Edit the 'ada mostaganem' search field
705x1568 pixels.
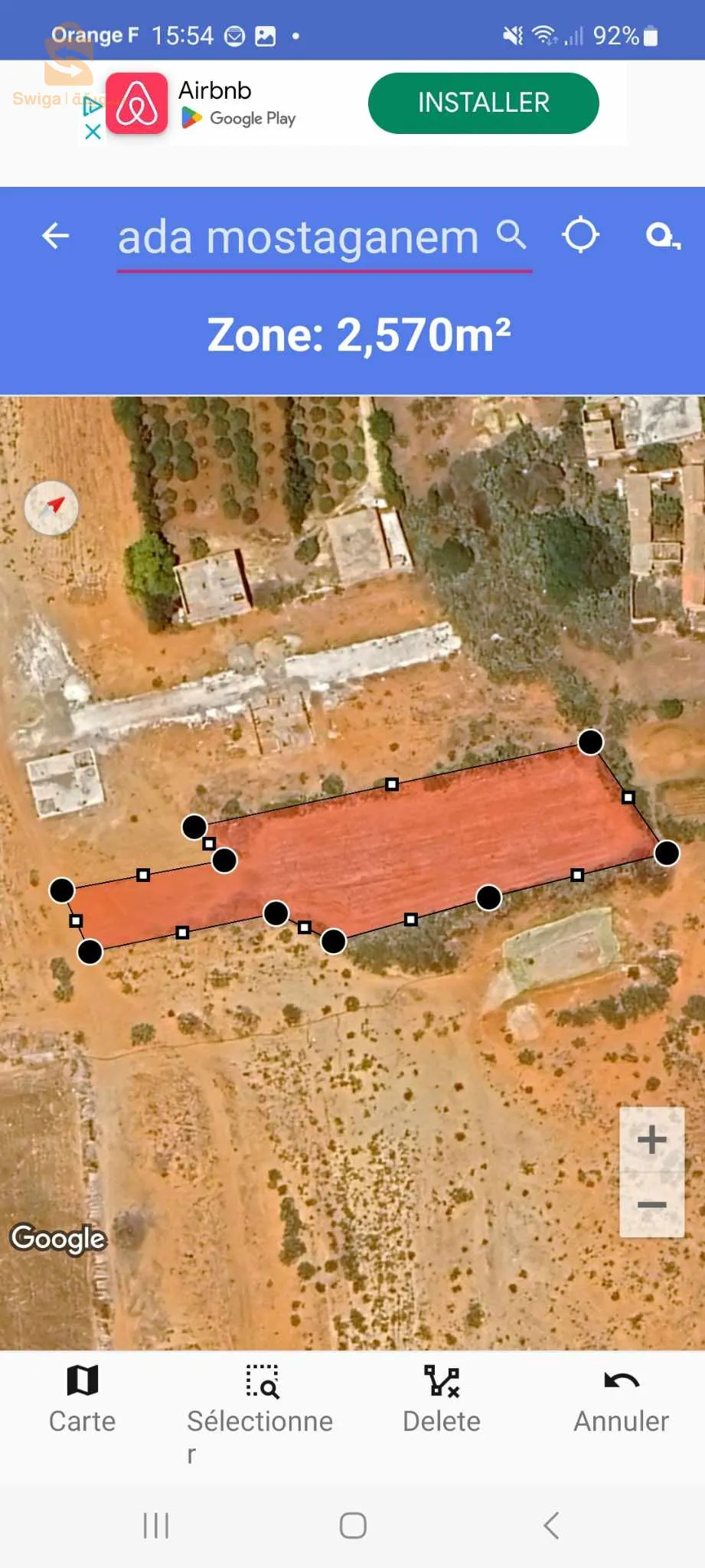coord(298,237)
